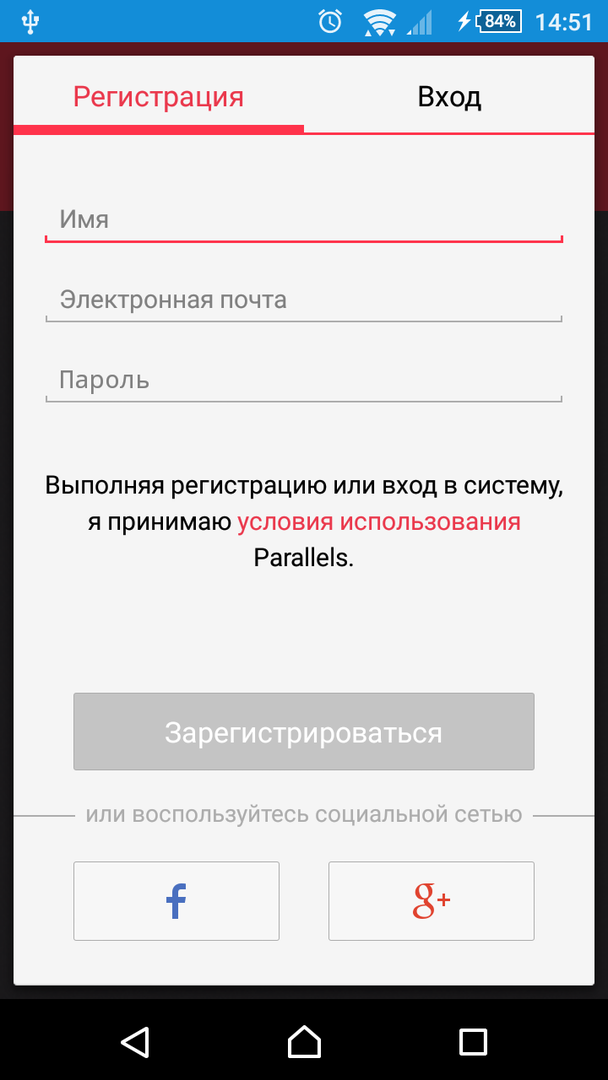This screenshot has height=1080, width=608.
Task: Sign up with Google+
Action: (x=431, y=901)
